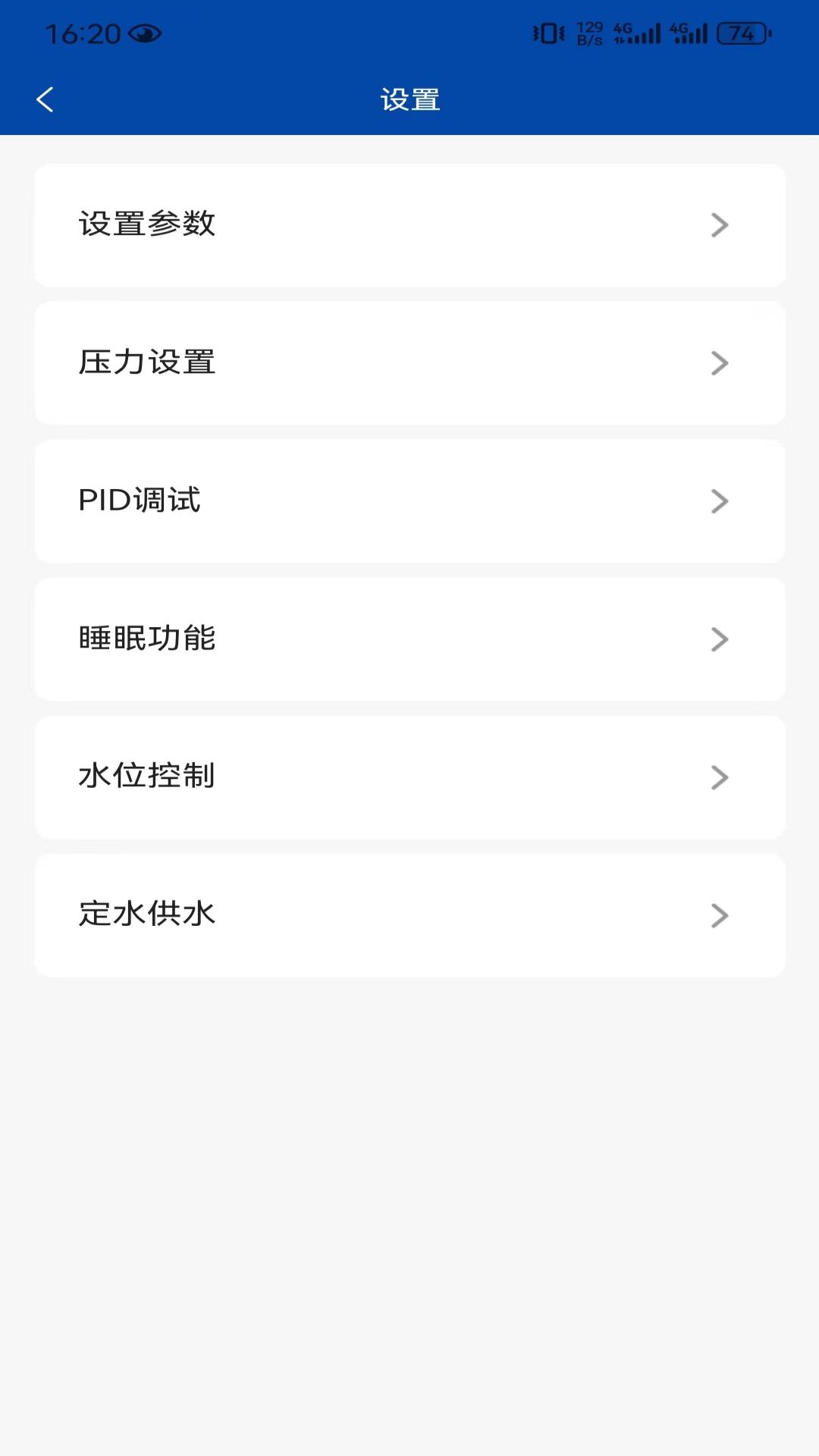Image resolution: width=819 pixels, height=1456 pixels.
Task: Tap the chevron next to 压力设置
Action: point(720,362)
